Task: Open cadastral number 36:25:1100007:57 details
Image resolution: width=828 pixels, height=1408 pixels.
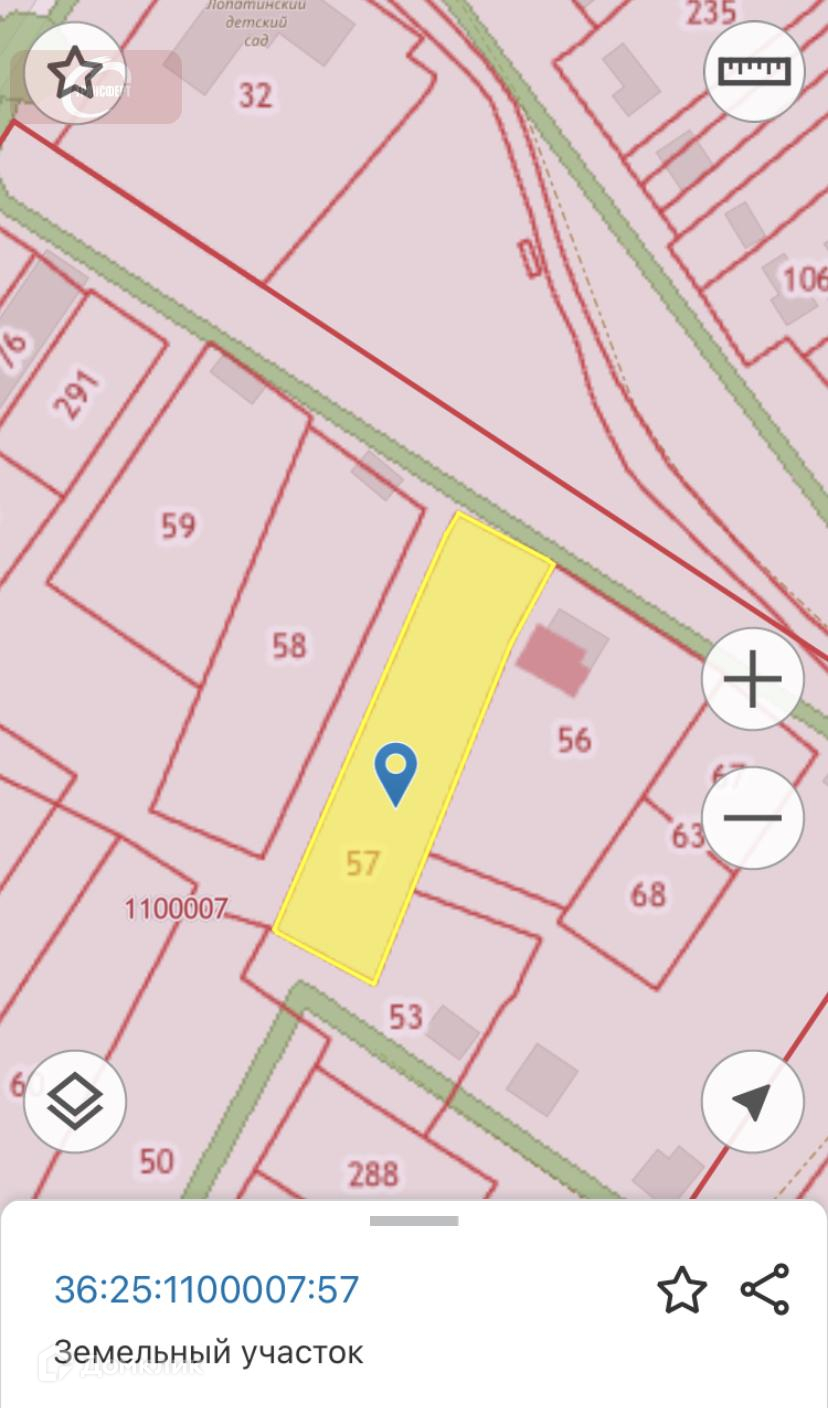Action: pos(206,1289)
